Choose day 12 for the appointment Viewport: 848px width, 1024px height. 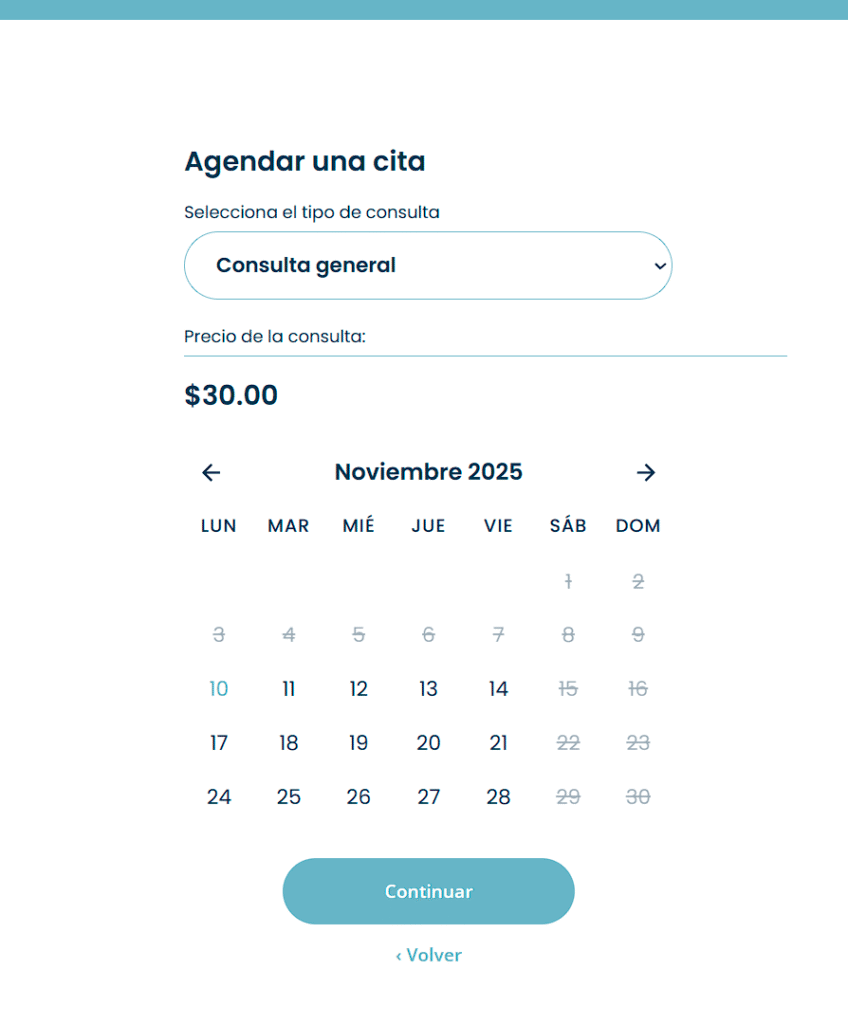point(359,689)
